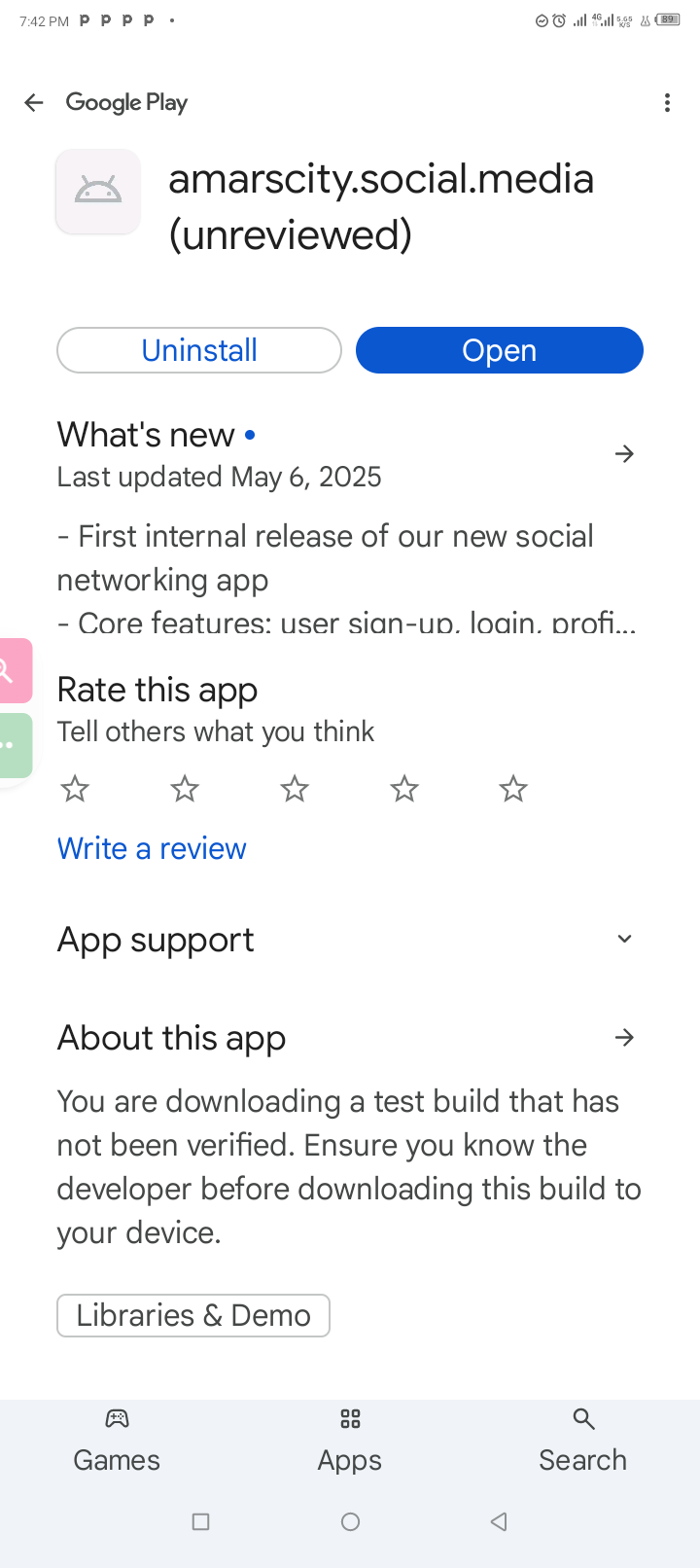
Task: Rate the app five stars
Action: coord(513,788)
